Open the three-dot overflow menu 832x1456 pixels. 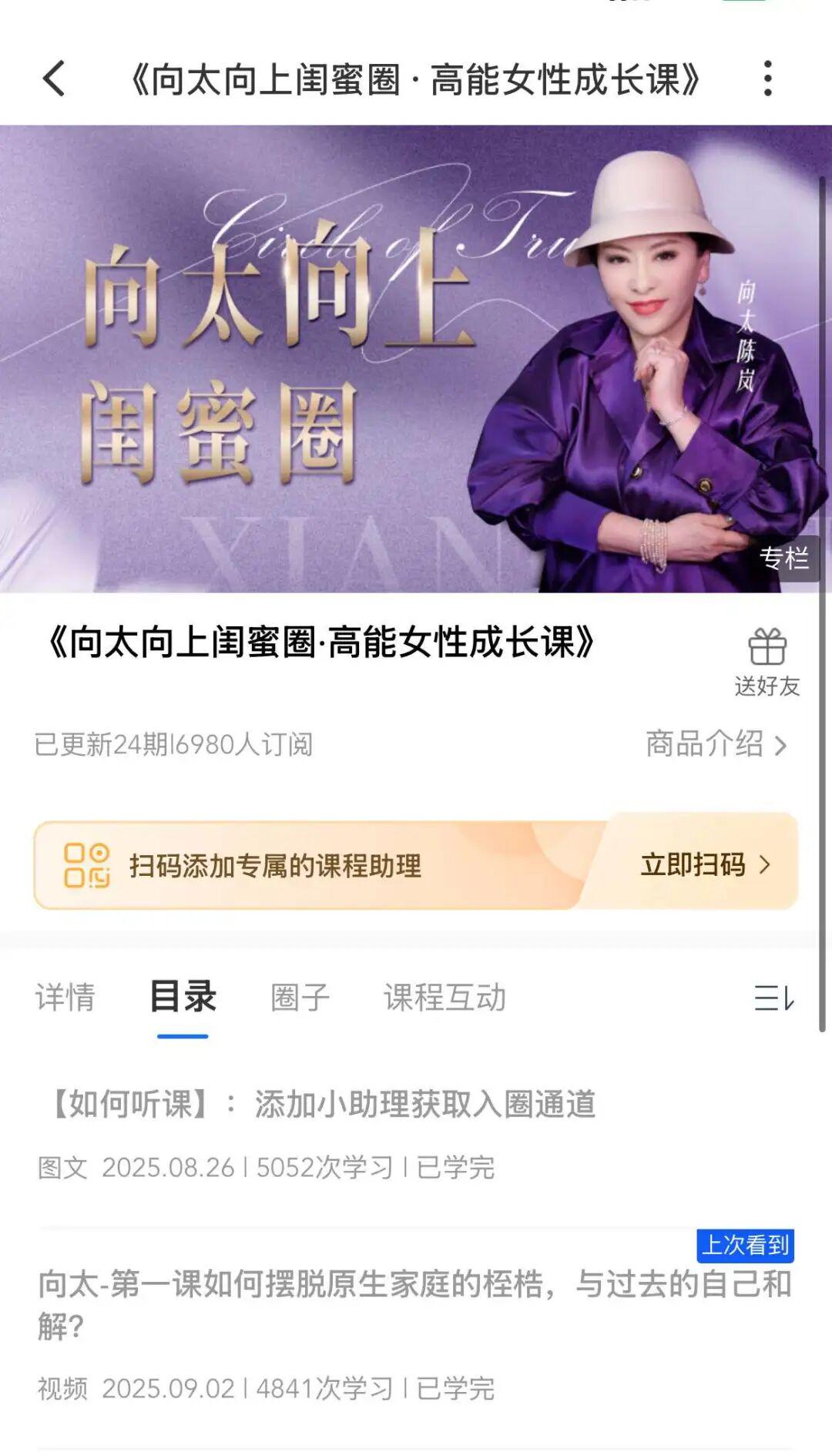click(767, 79)
